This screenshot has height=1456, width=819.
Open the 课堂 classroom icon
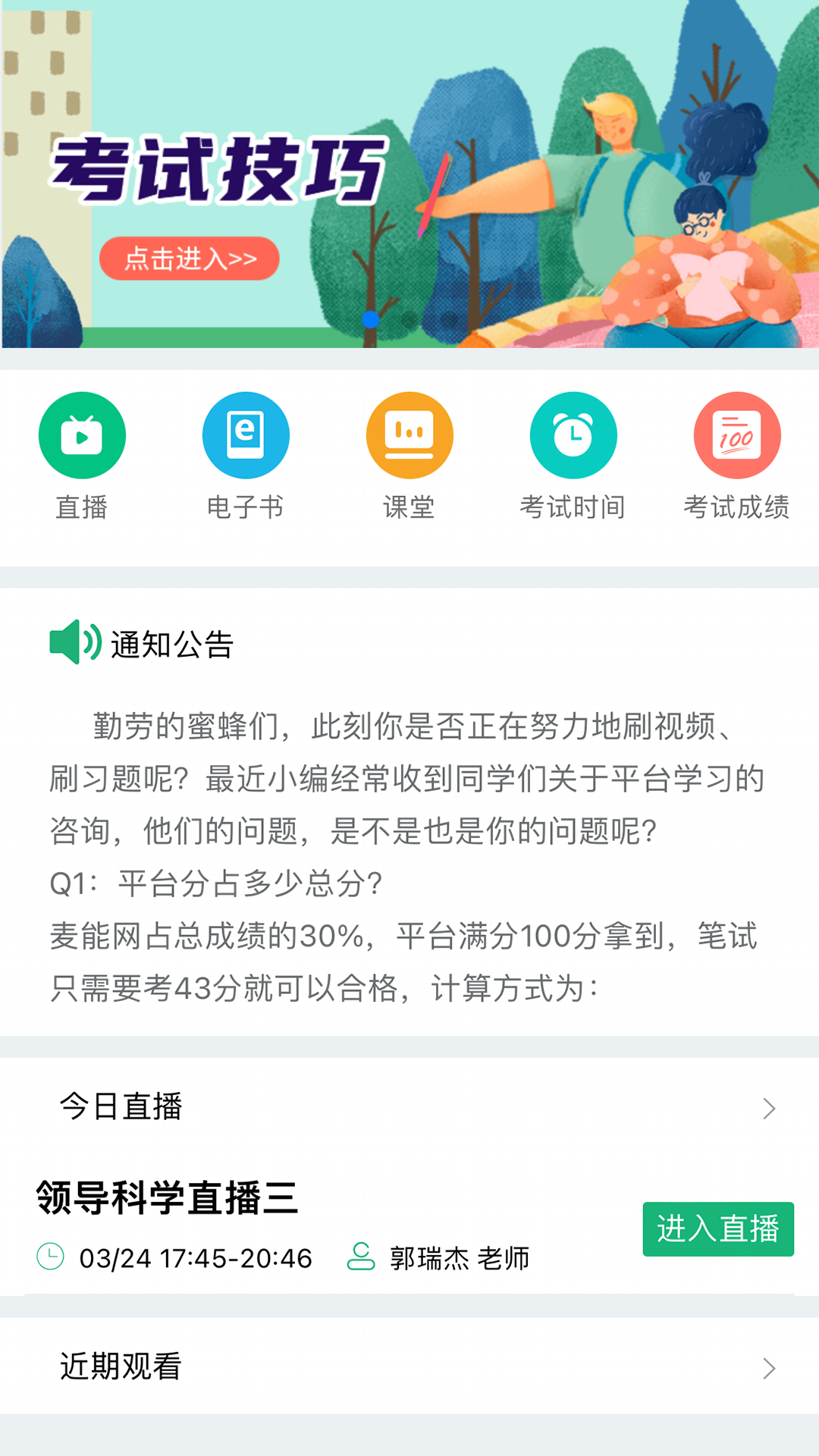[x=409, y=435]
